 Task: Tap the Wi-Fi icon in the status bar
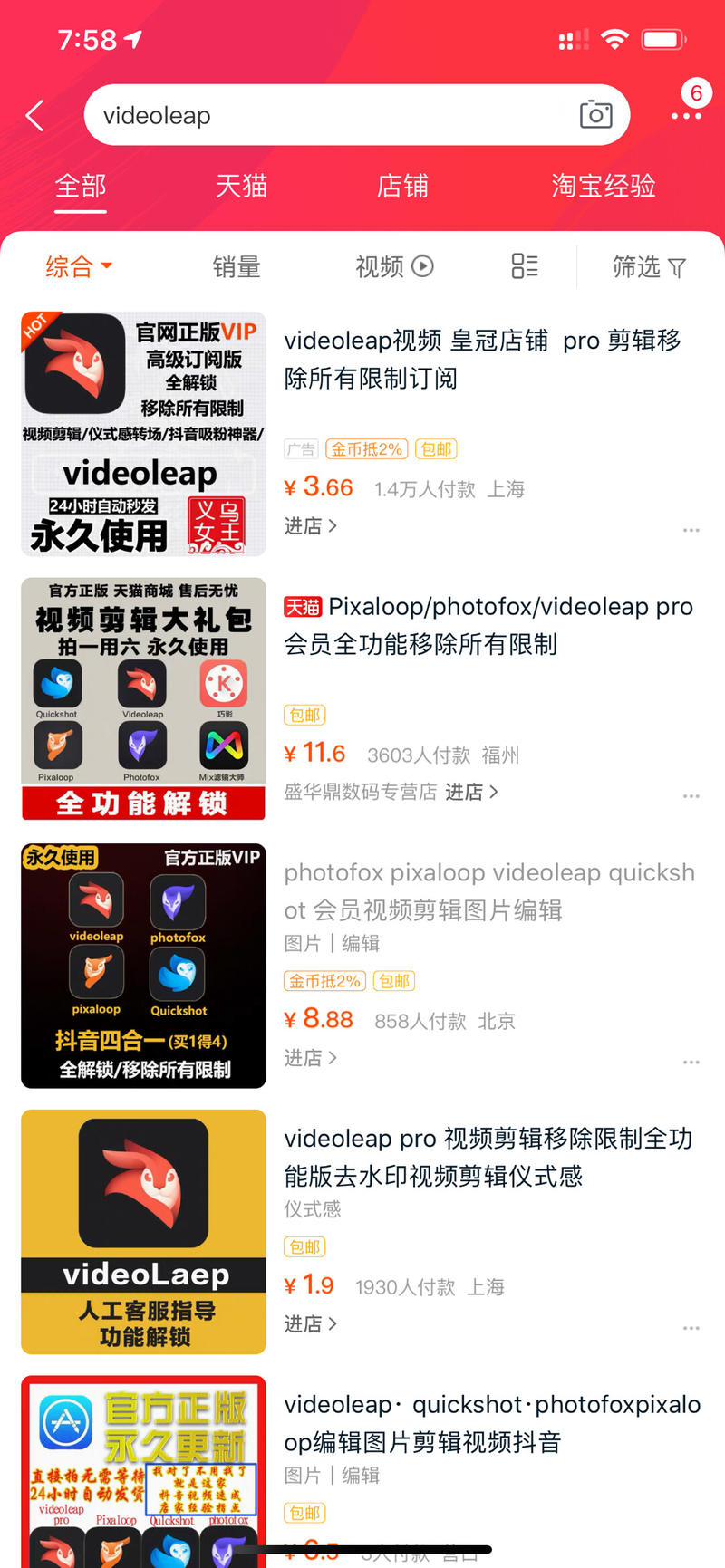[615, 39]
